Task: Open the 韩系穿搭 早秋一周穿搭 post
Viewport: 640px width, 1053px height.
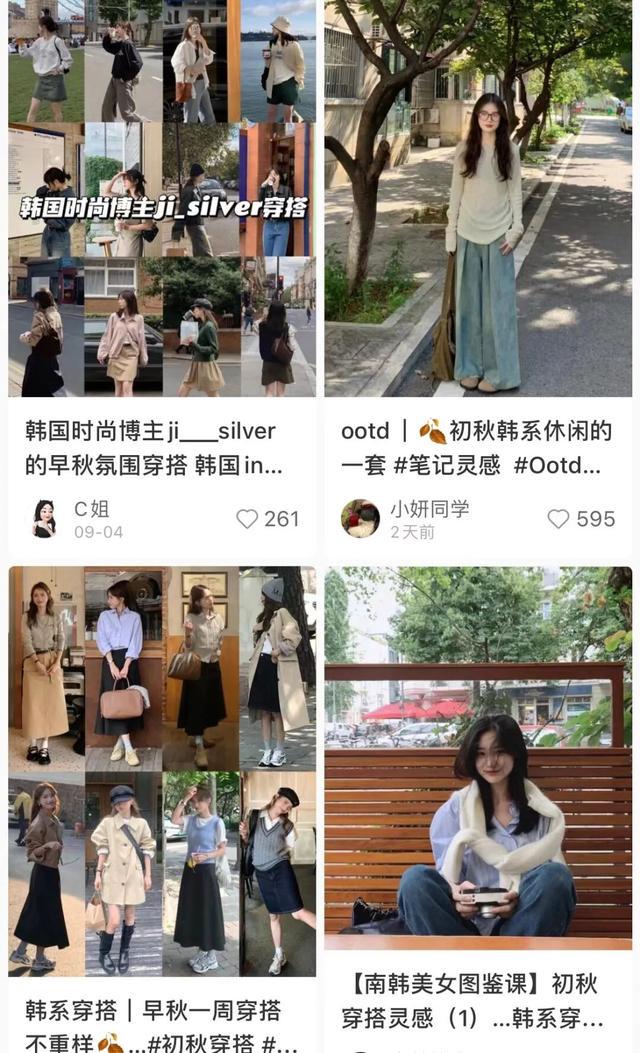Action: click(x=161, y=770)
